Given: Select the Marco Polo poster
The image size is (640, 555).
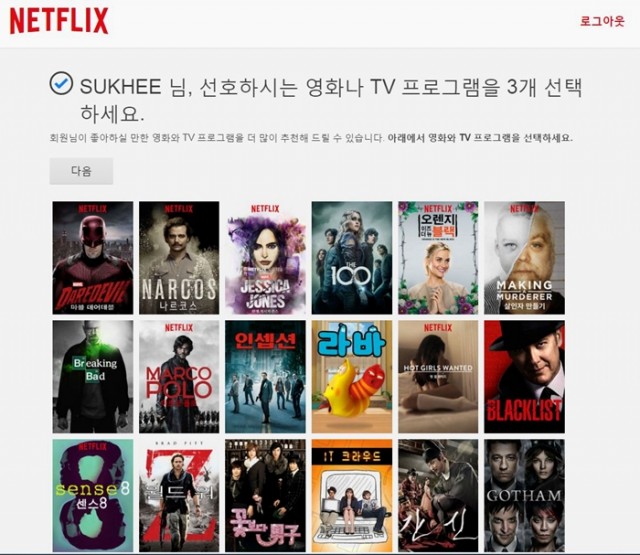Looking at the screenshot, I should pyautogui.click(x=178, y=376).
